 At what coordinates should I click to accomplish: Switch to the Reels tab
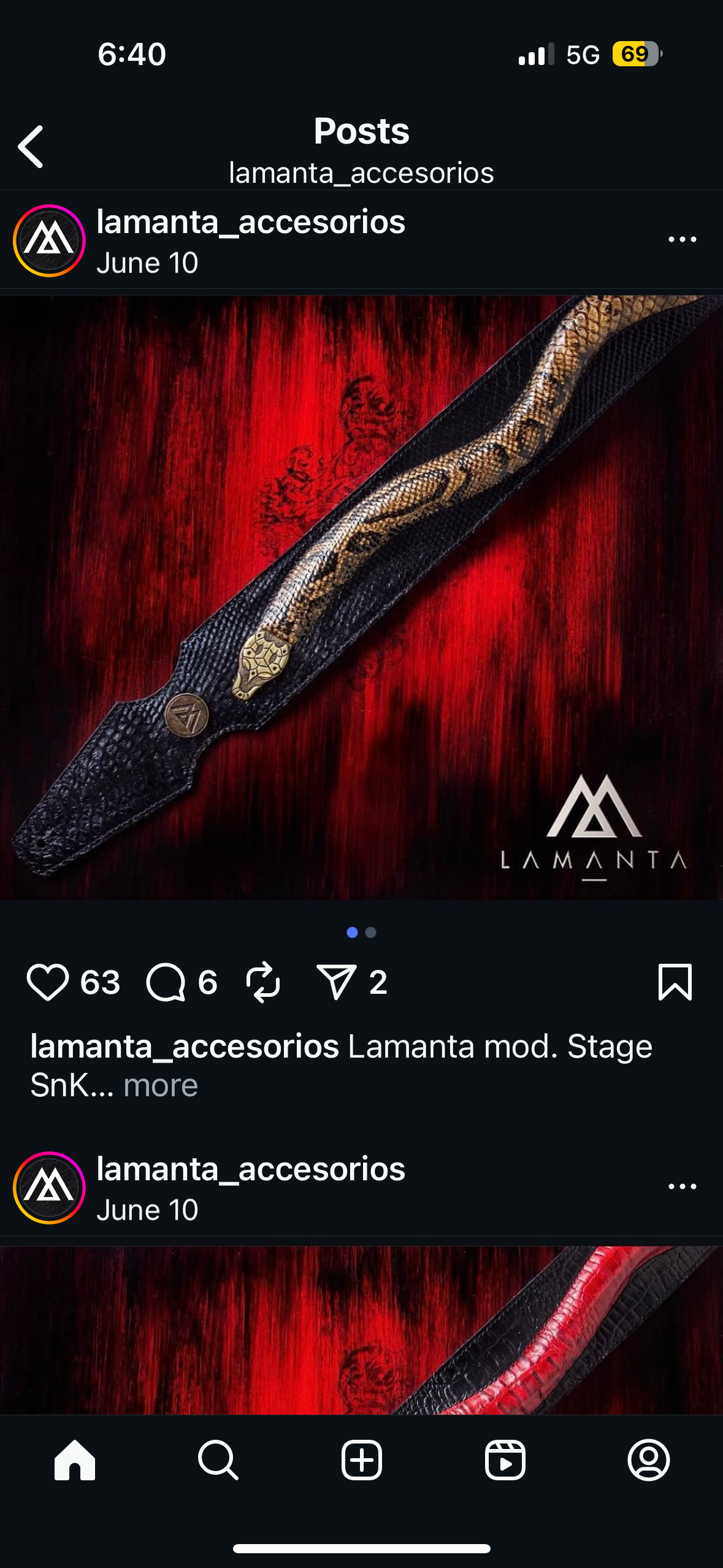pos(505,1460)
